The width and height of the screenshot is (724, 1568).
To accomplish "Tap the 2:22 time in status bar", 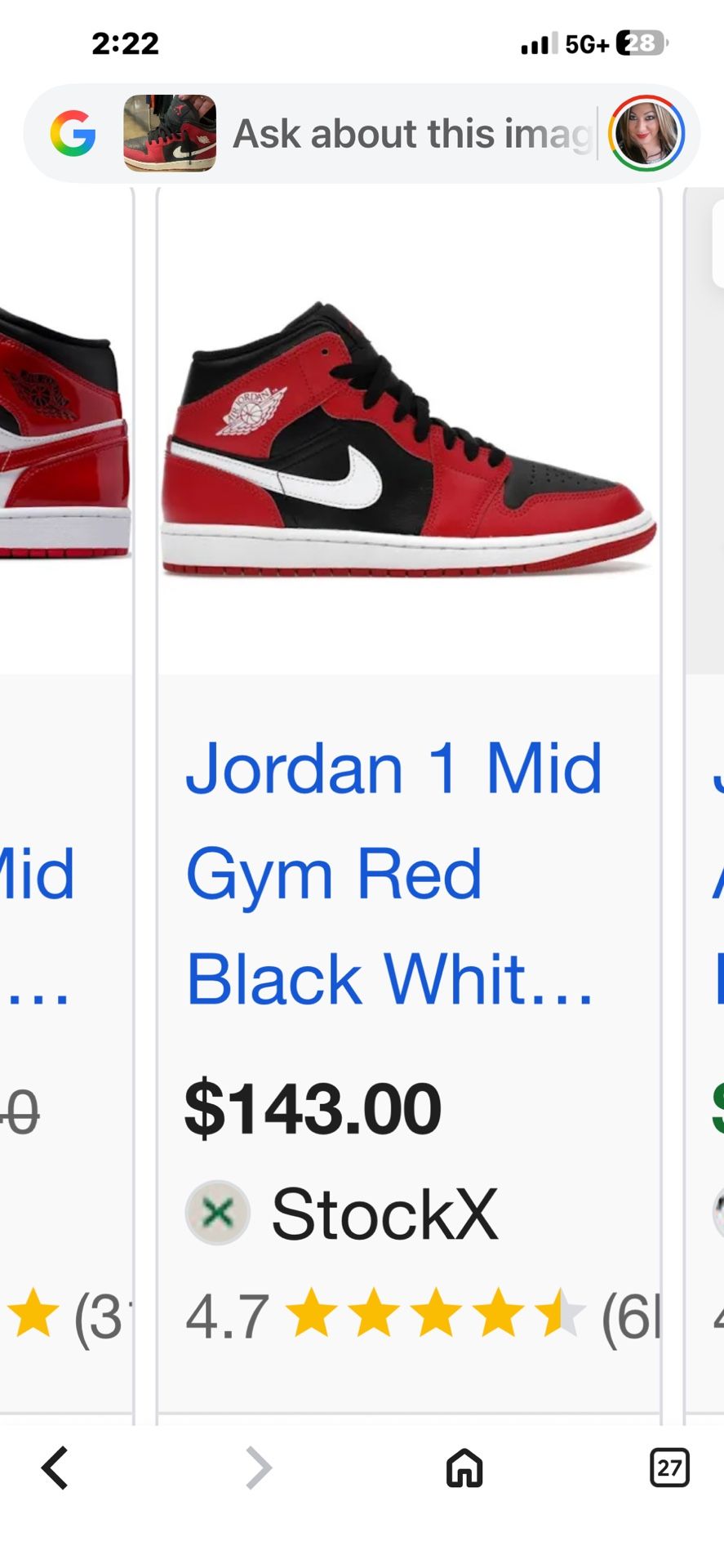I will (124, 43).
